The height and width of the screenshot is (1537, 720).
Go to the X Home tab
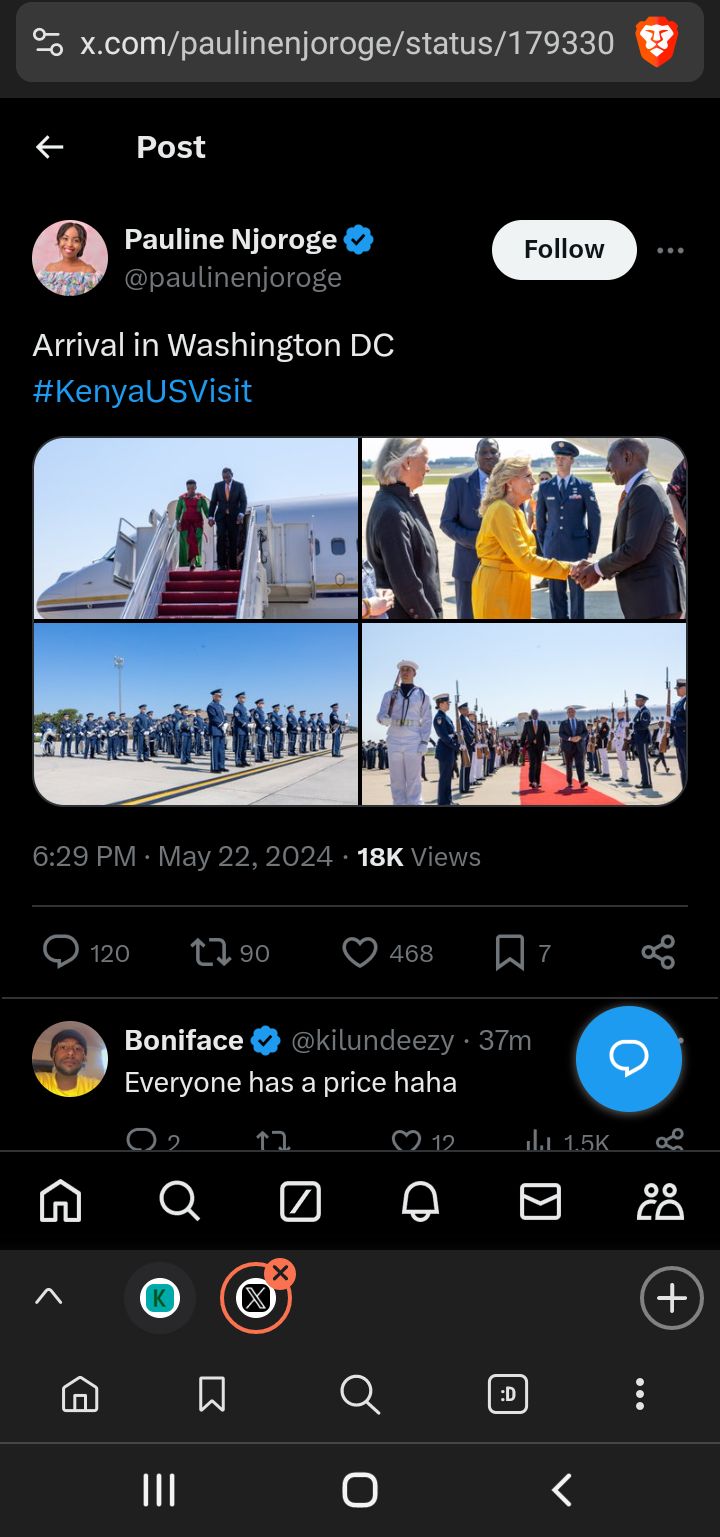[60, 1200]
